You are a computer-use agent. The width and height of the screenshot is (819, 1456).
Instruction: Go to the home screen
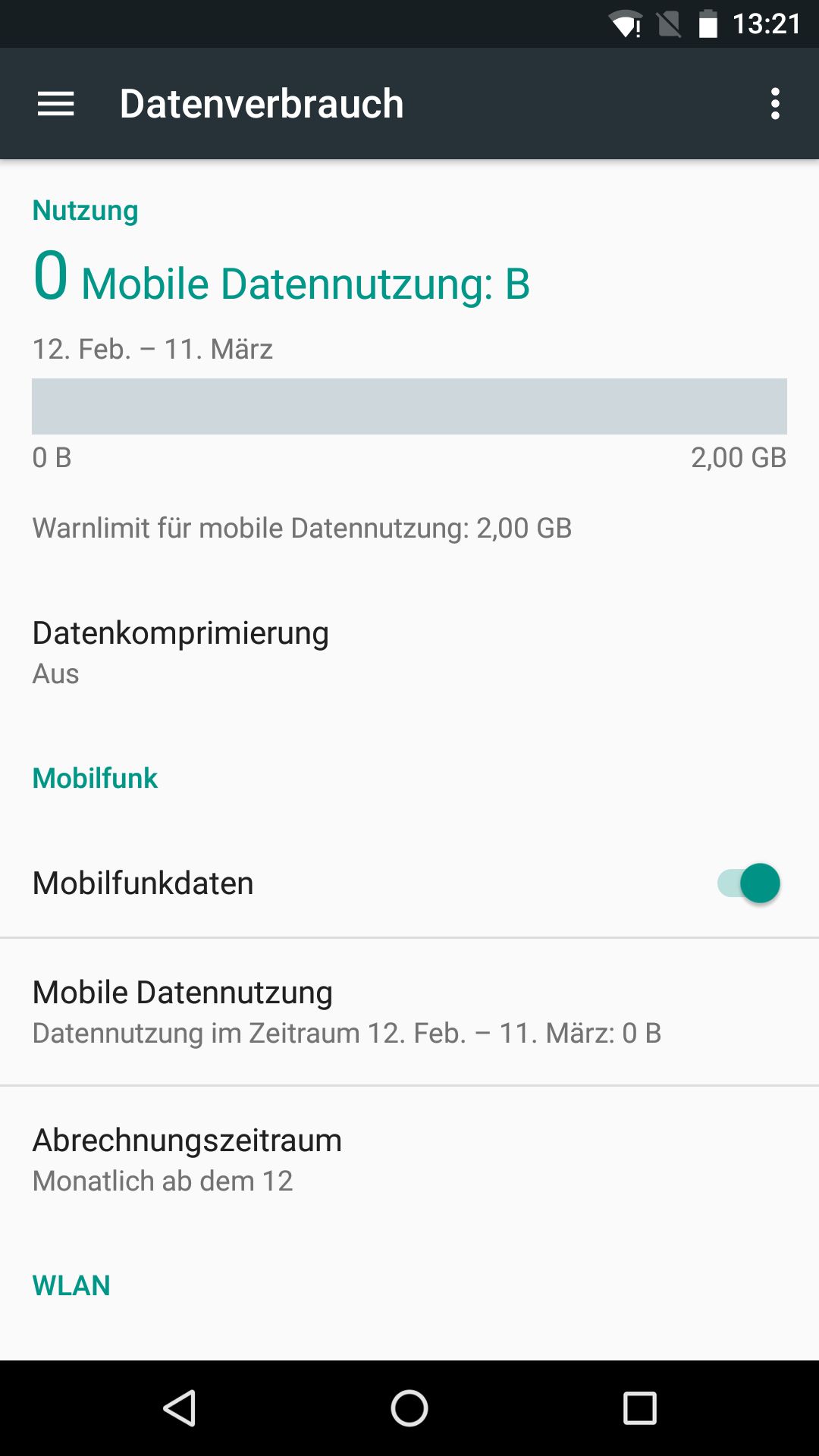[409, 1408]
